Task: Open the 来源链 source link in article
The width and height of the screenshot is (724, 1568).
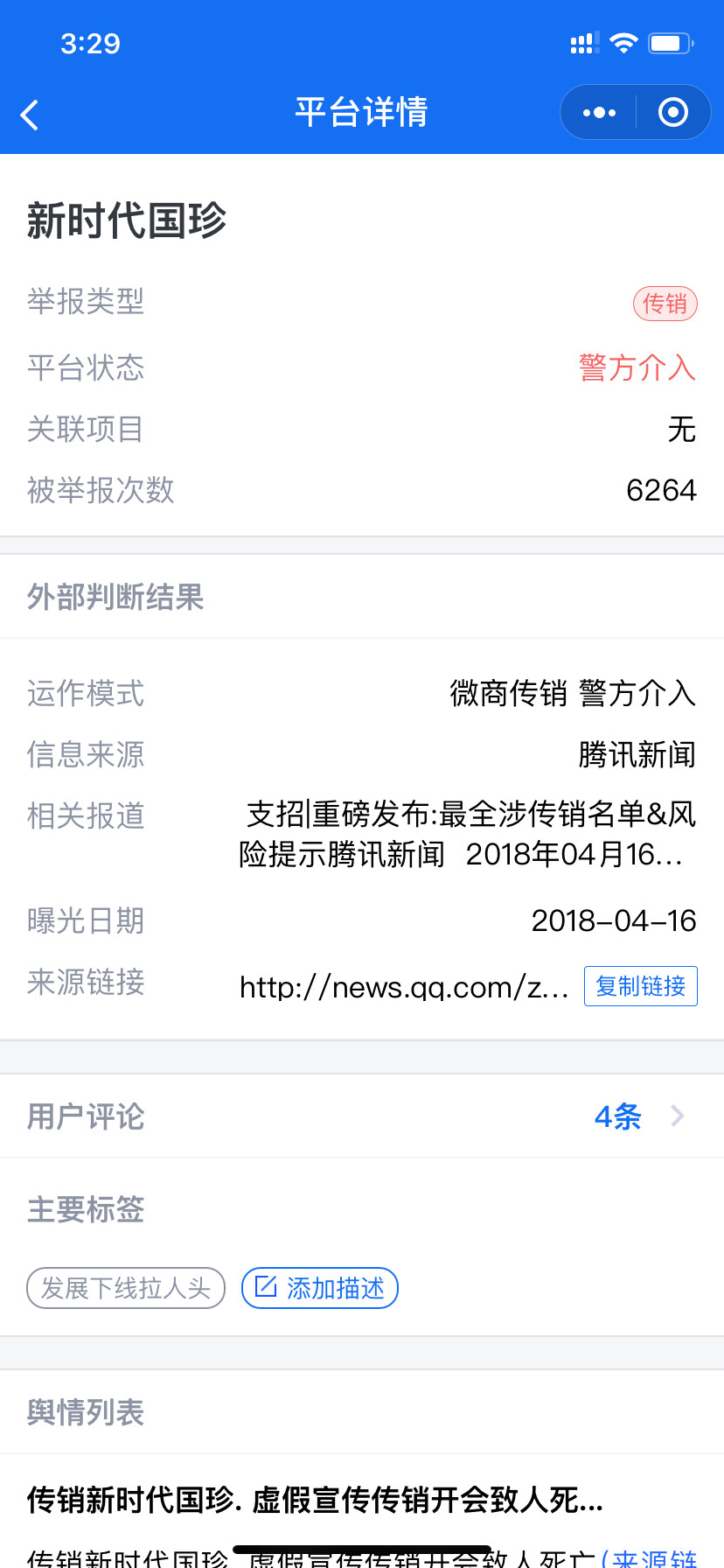Action: click(651, 1557)
